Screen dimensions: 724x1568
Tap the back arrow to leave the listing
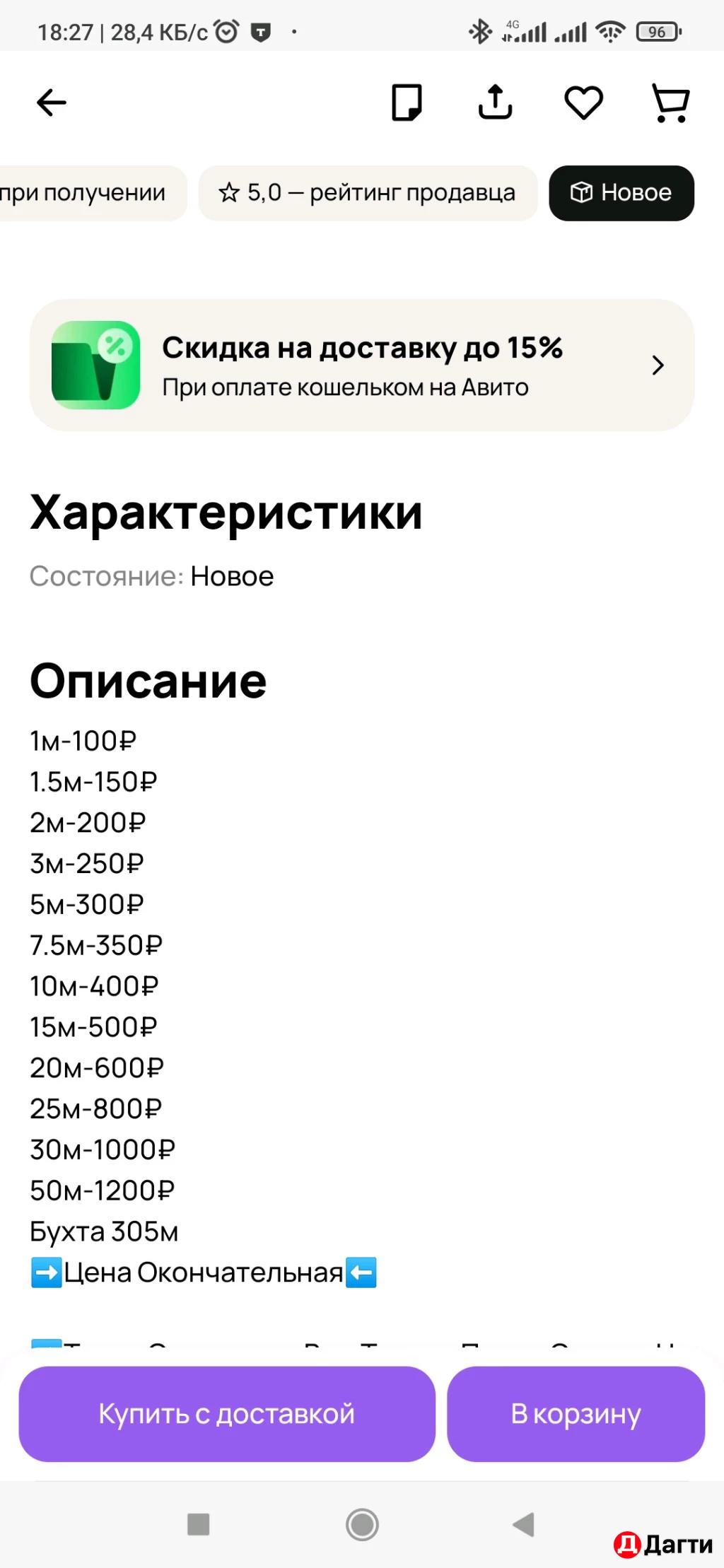[x=50, y=103]
